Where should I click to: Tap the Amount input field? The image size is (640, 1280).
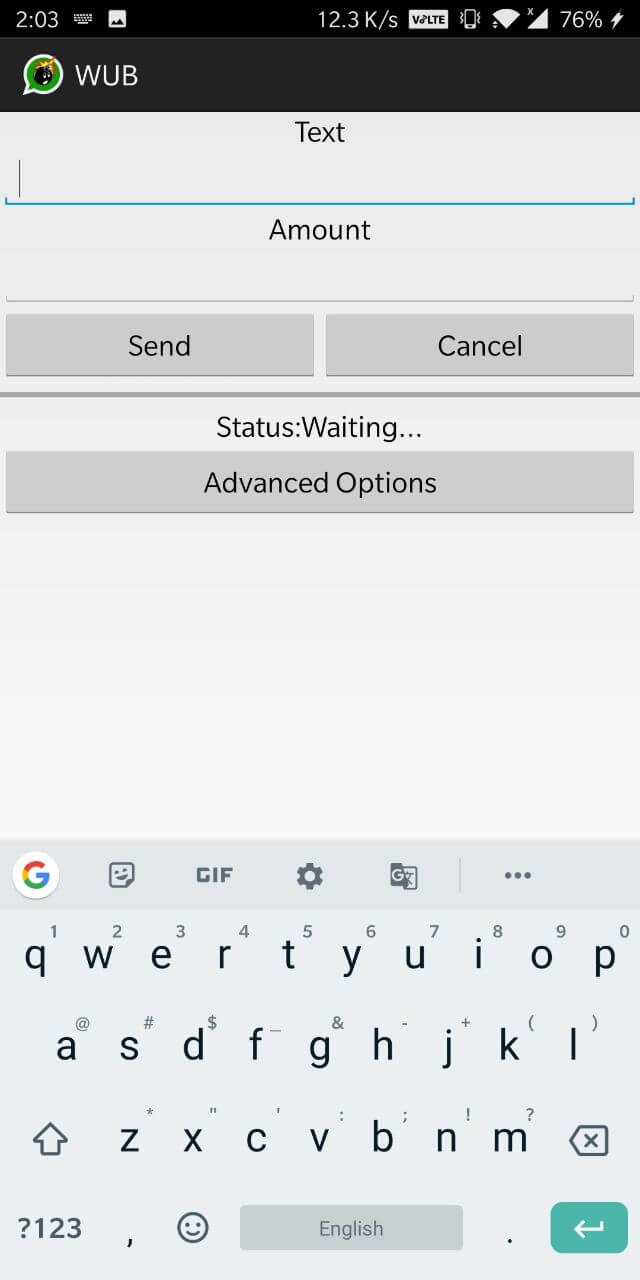(320, 276)
